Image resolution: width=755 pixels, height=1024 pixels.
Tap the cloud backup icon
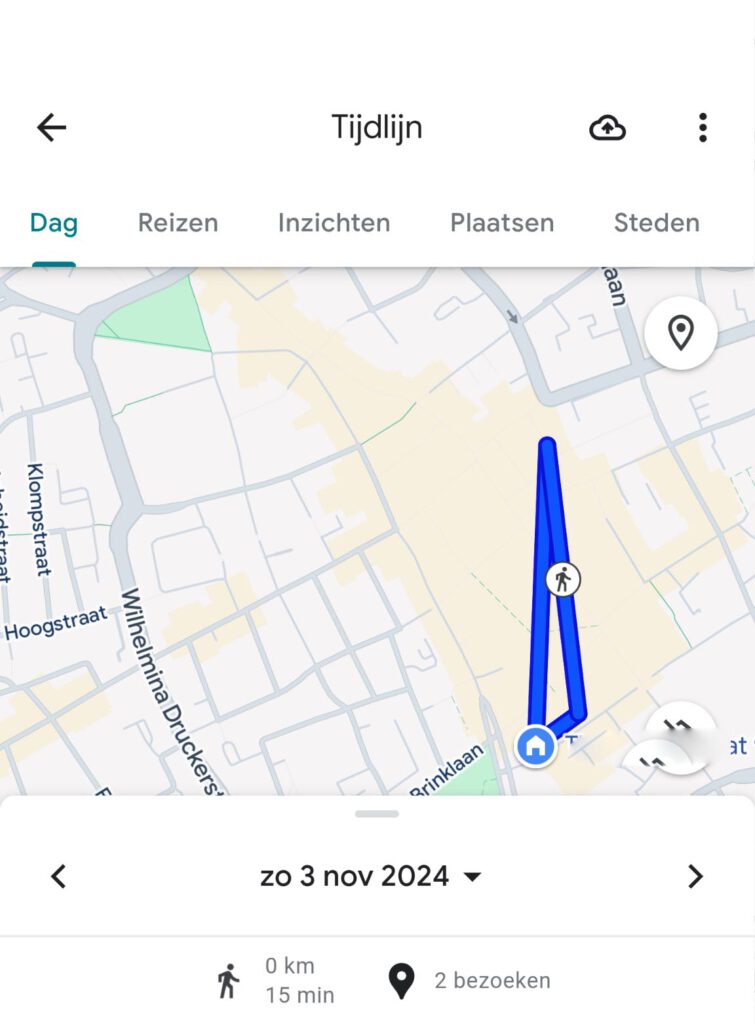coord(607,127)
